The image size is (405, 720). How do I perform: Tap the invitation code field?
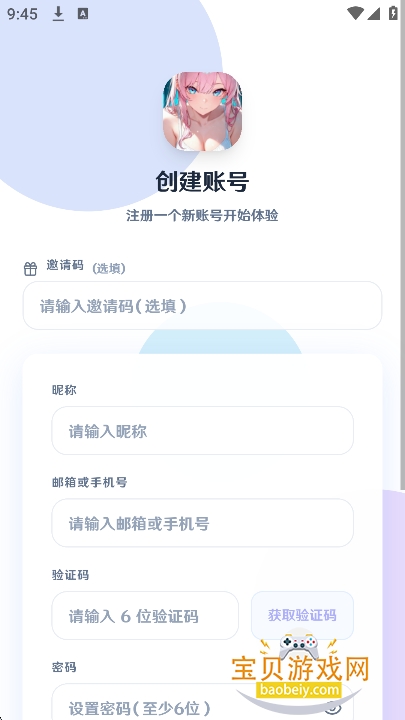point(202,305)
